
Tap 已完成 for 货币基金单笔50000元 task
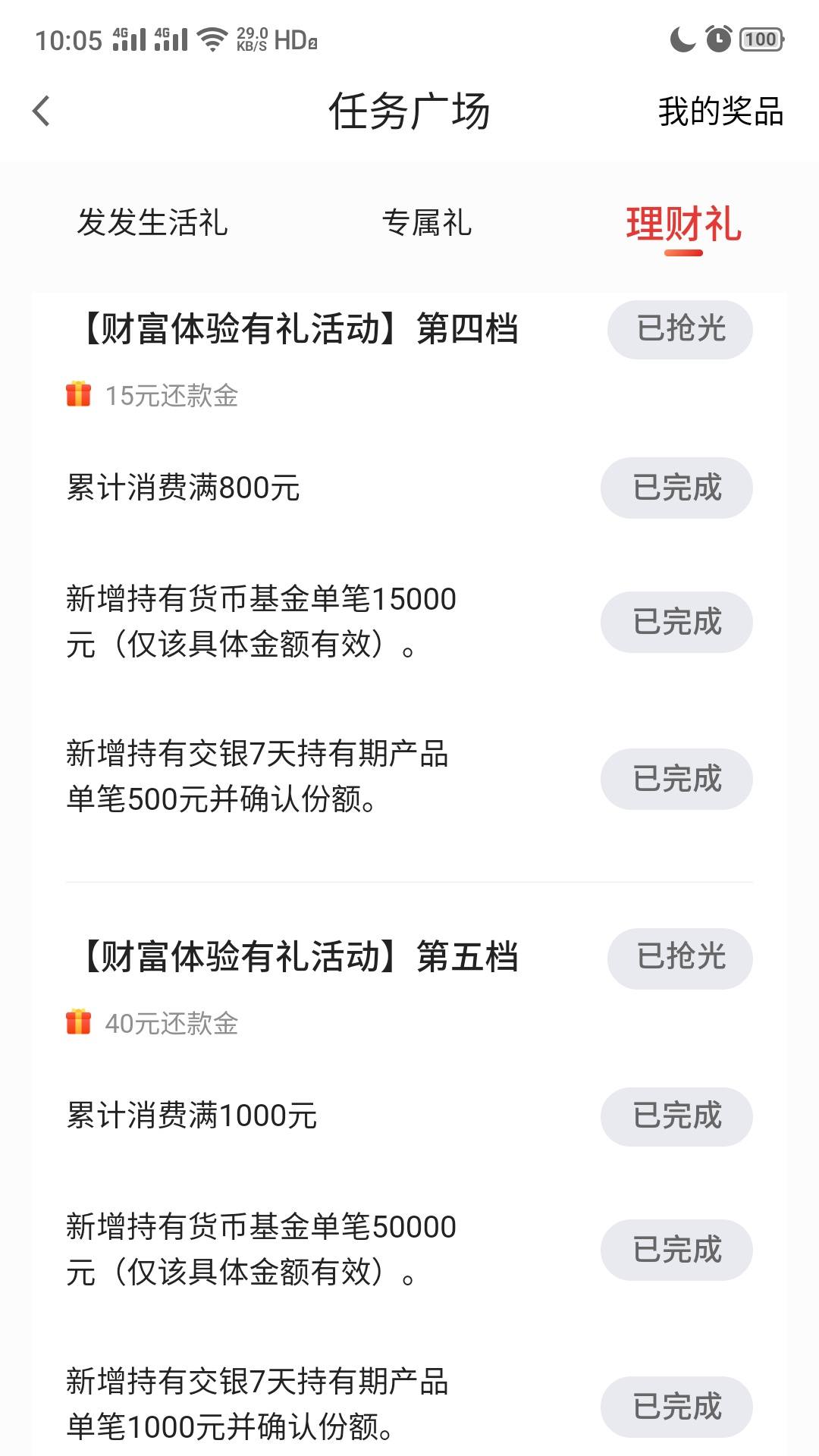(676, 1250)
